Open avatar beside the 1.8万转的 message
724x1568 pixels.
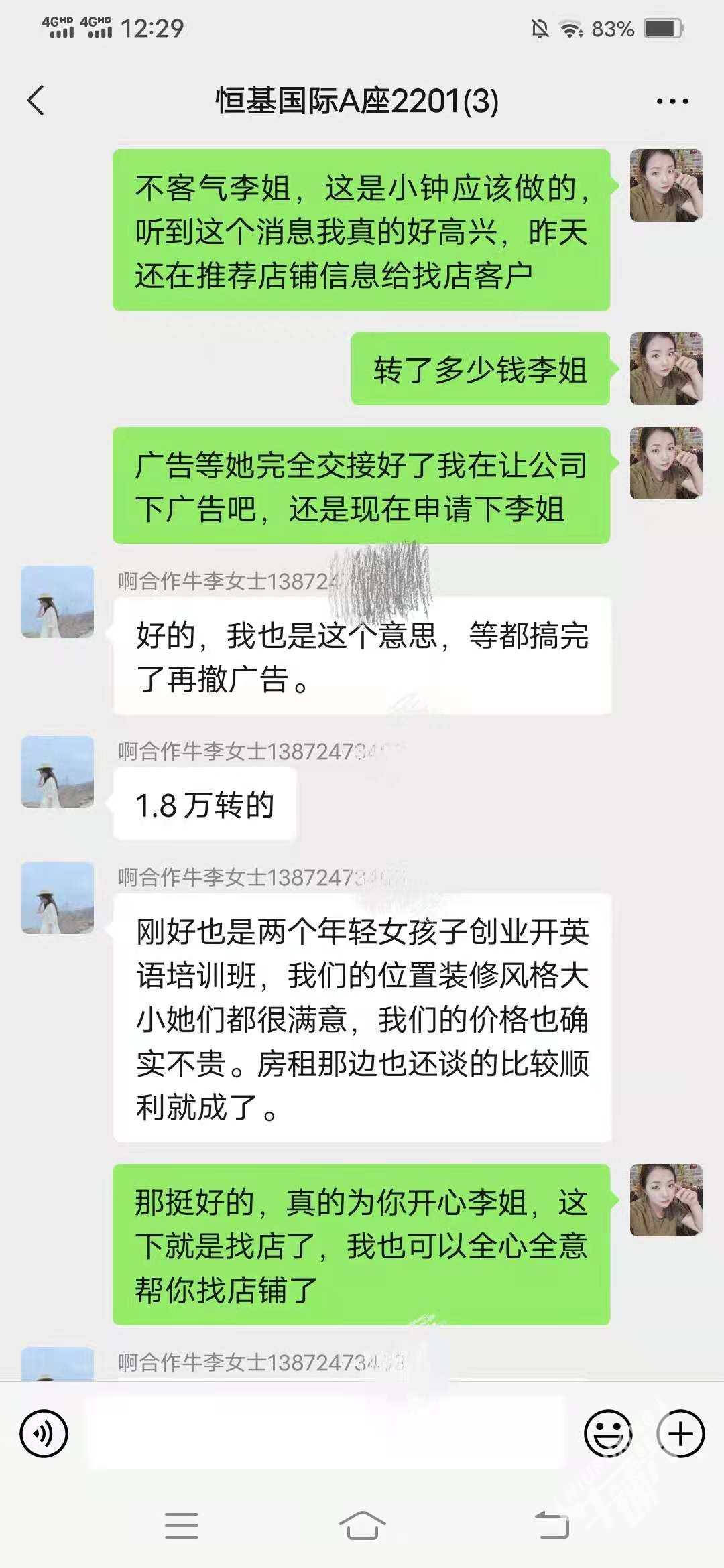(x=58, y=772)
